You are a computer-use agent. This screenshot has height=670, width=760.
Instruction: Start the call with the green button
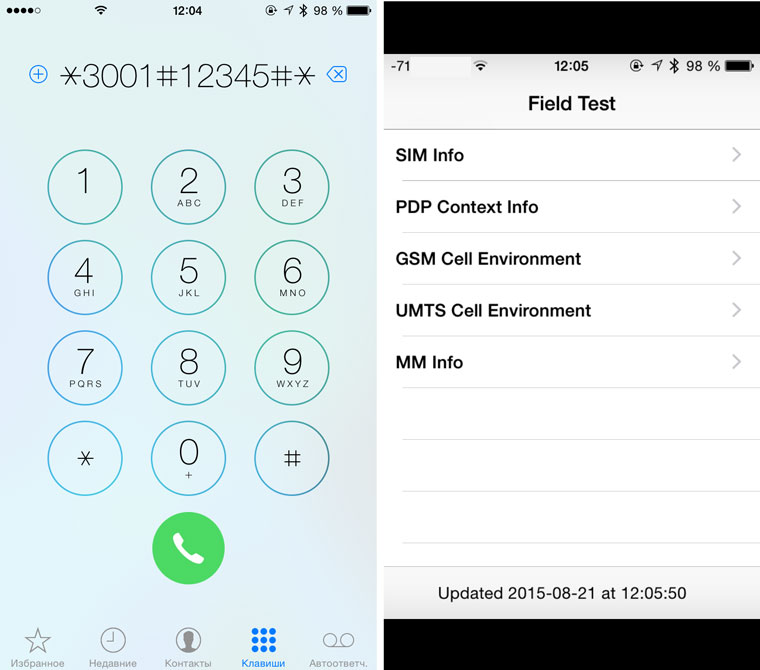[188, 547]
